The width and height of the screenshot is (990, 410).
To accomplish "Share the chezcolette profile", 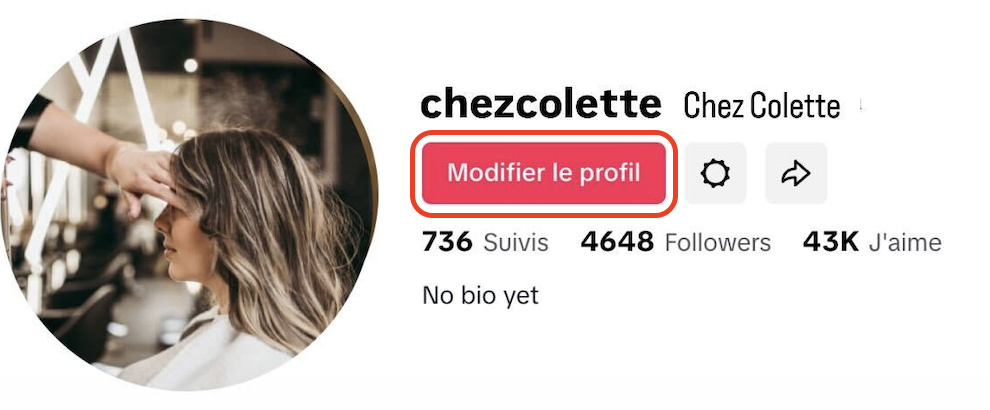I will 795,174.
